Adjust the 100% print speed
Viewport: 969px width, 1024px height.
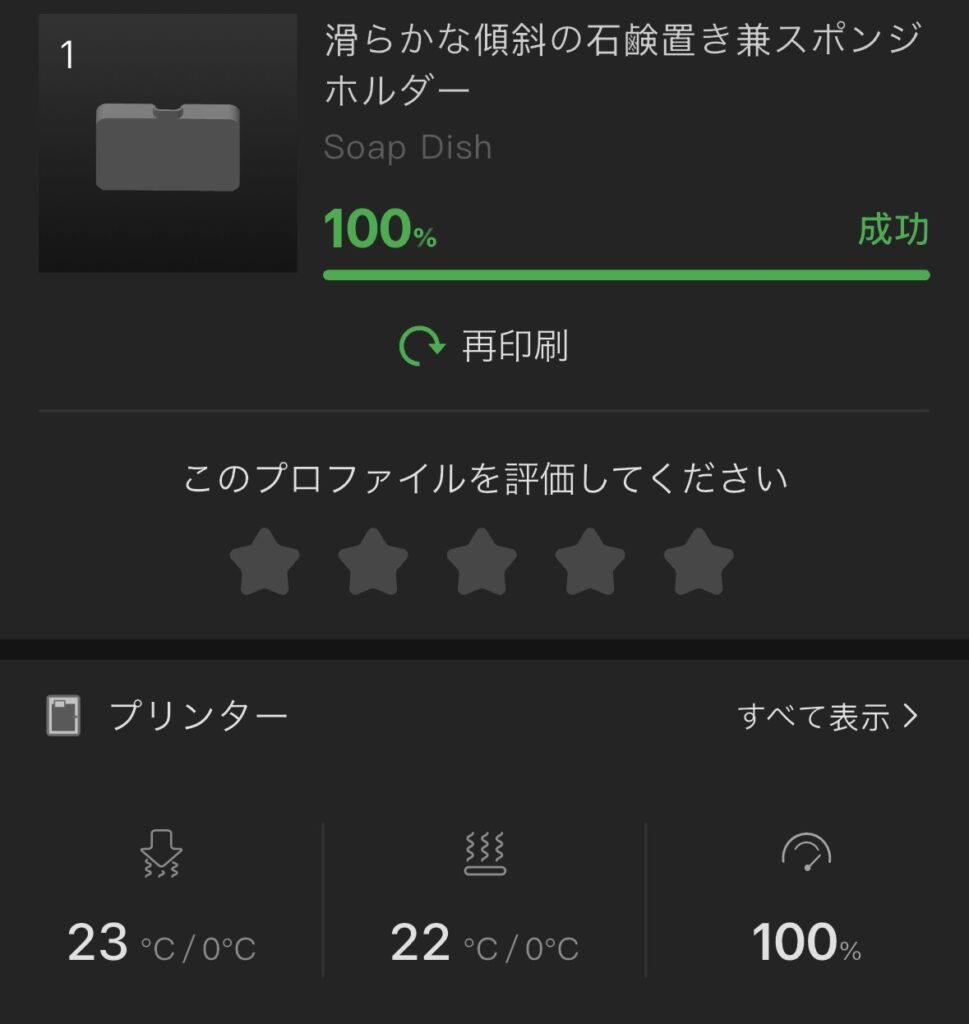click(x=806, y=900)
